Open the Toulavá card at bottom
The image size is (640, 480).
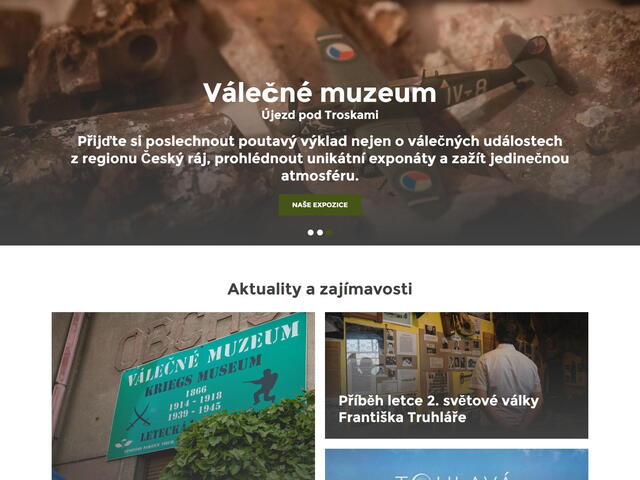[456, 465]
